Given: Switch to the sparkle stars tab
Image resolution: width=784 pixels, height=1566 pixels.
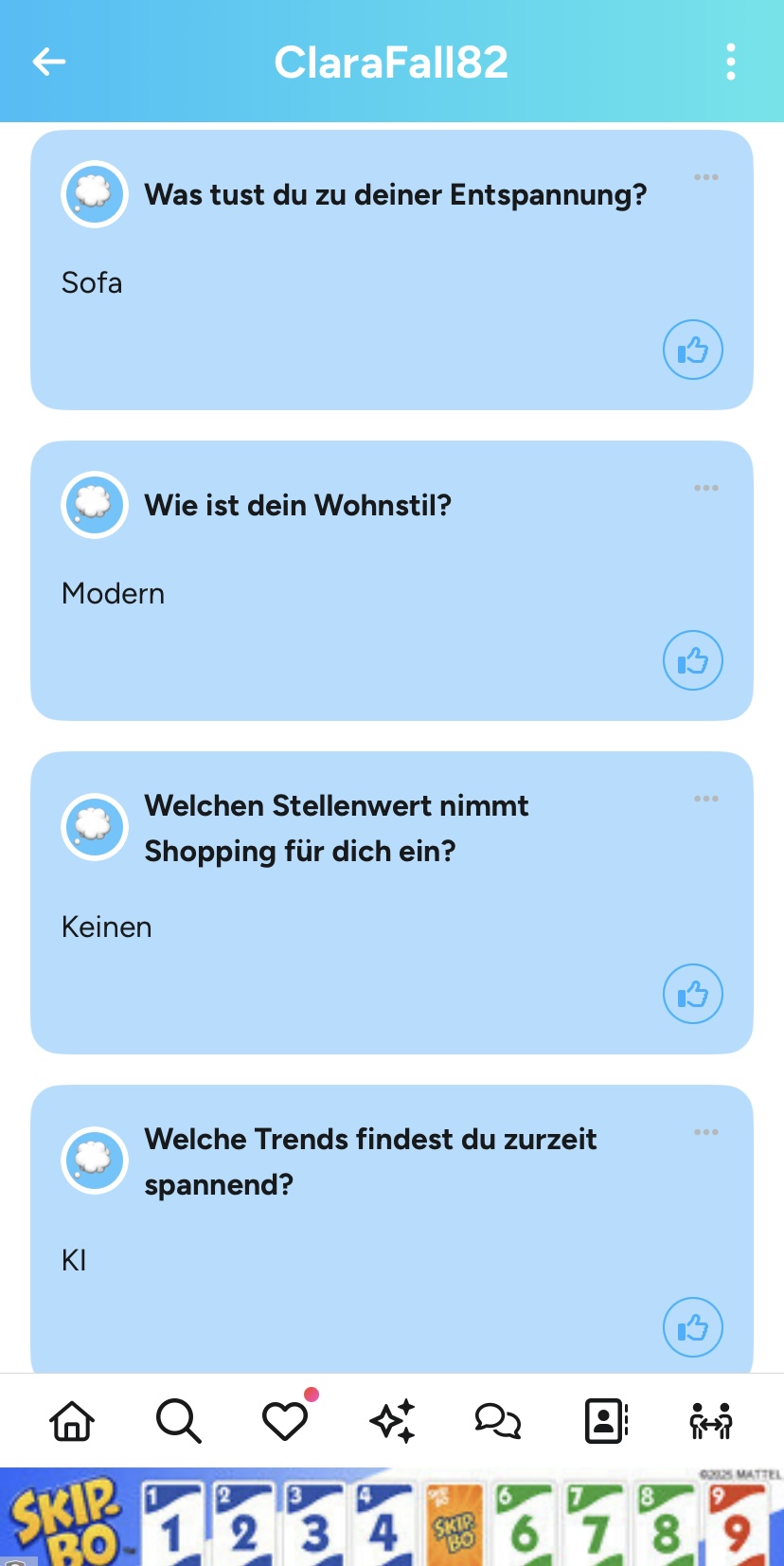Looking at the screenshot, I should click(x=392, y=1420).
